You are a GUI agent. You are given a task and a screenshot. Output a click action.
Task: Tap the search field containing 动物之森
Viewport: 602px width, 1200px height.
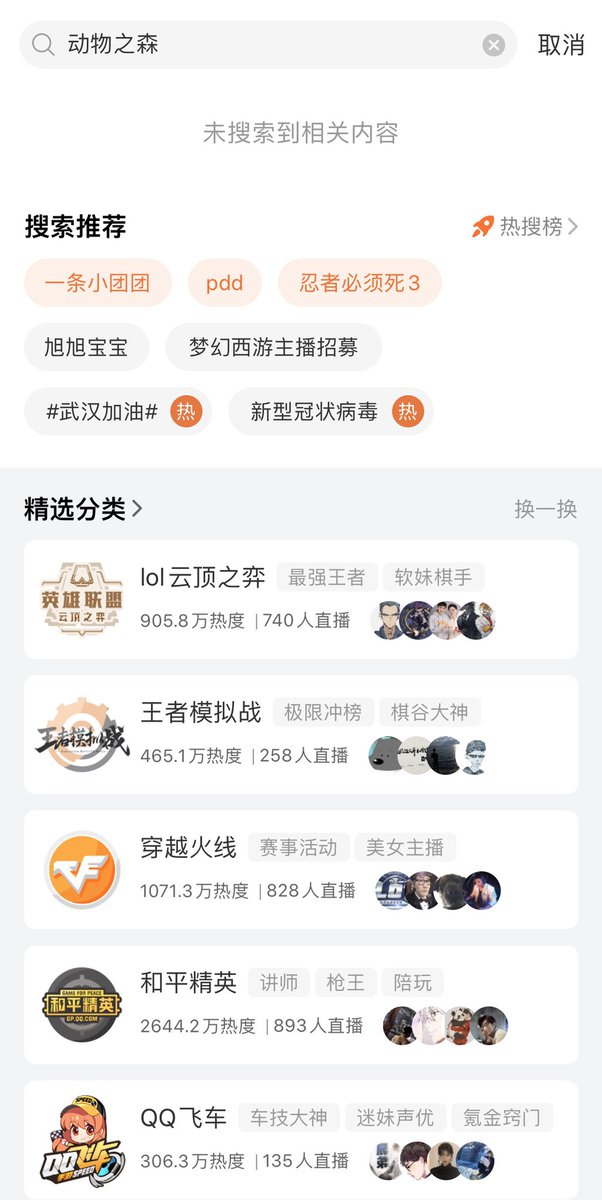260,45
